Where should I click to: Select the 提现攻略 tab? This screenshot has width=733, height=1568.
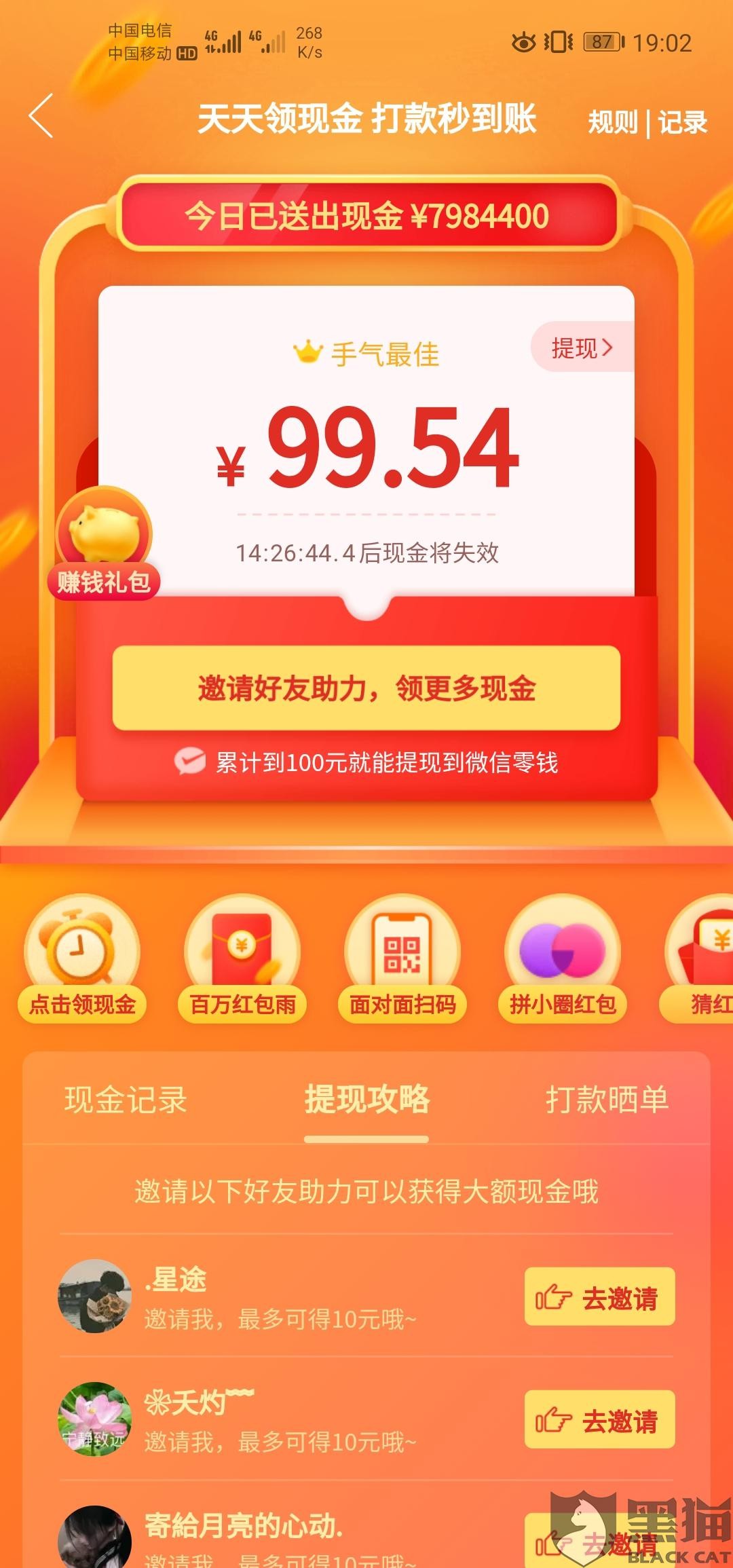tap(366, 1100)
